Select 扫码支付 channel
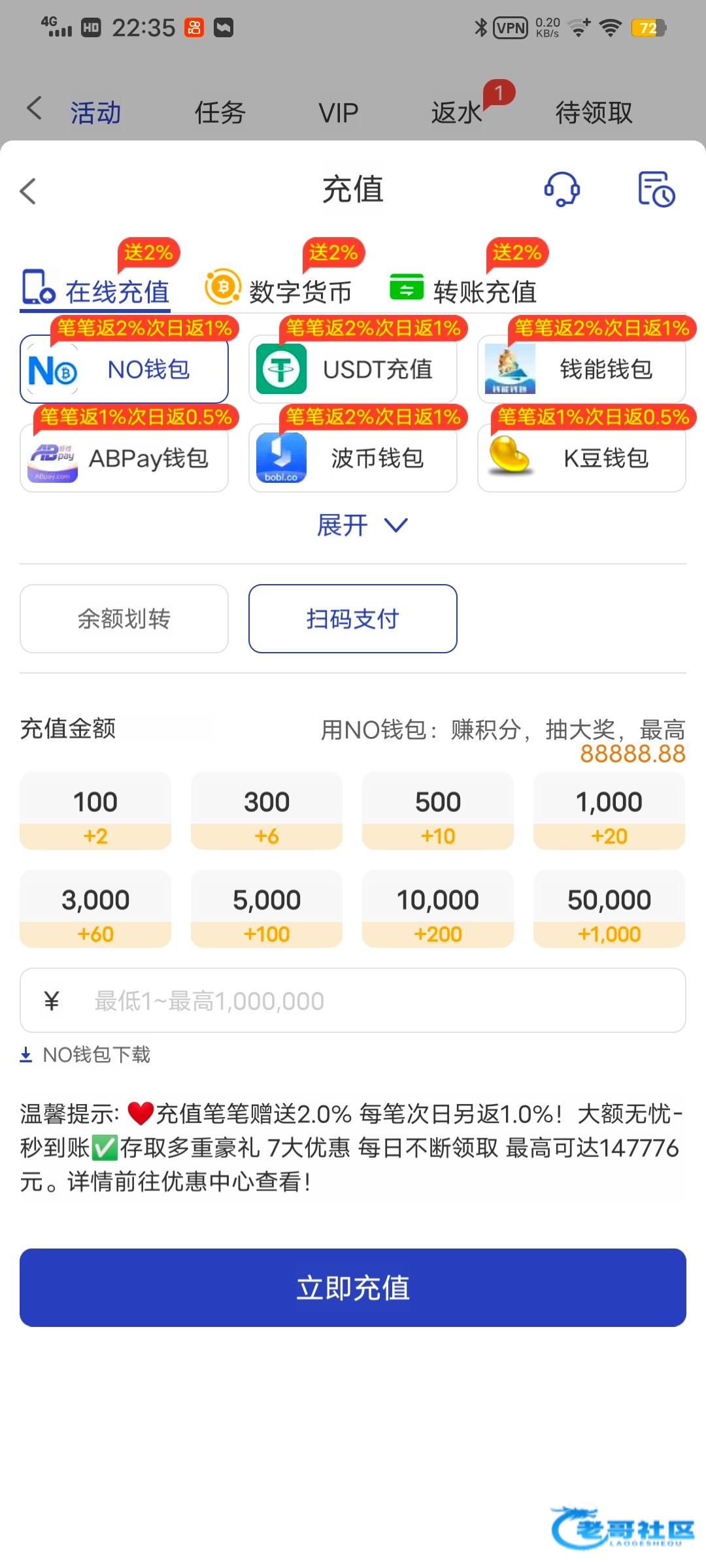The height and width of the screenshot is (1568, 706). (353, 619)
